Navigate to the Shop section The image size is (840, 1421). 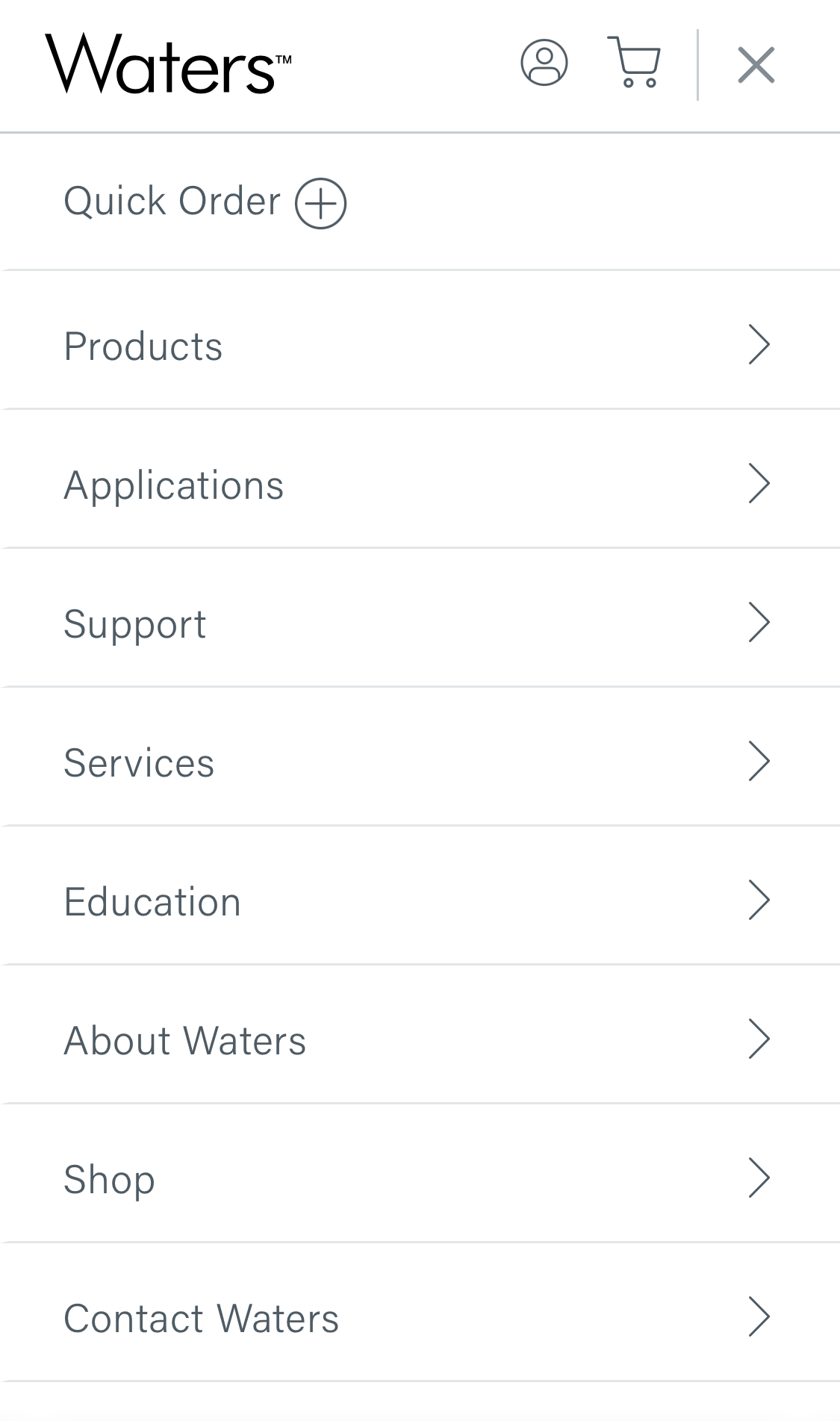109,1178
